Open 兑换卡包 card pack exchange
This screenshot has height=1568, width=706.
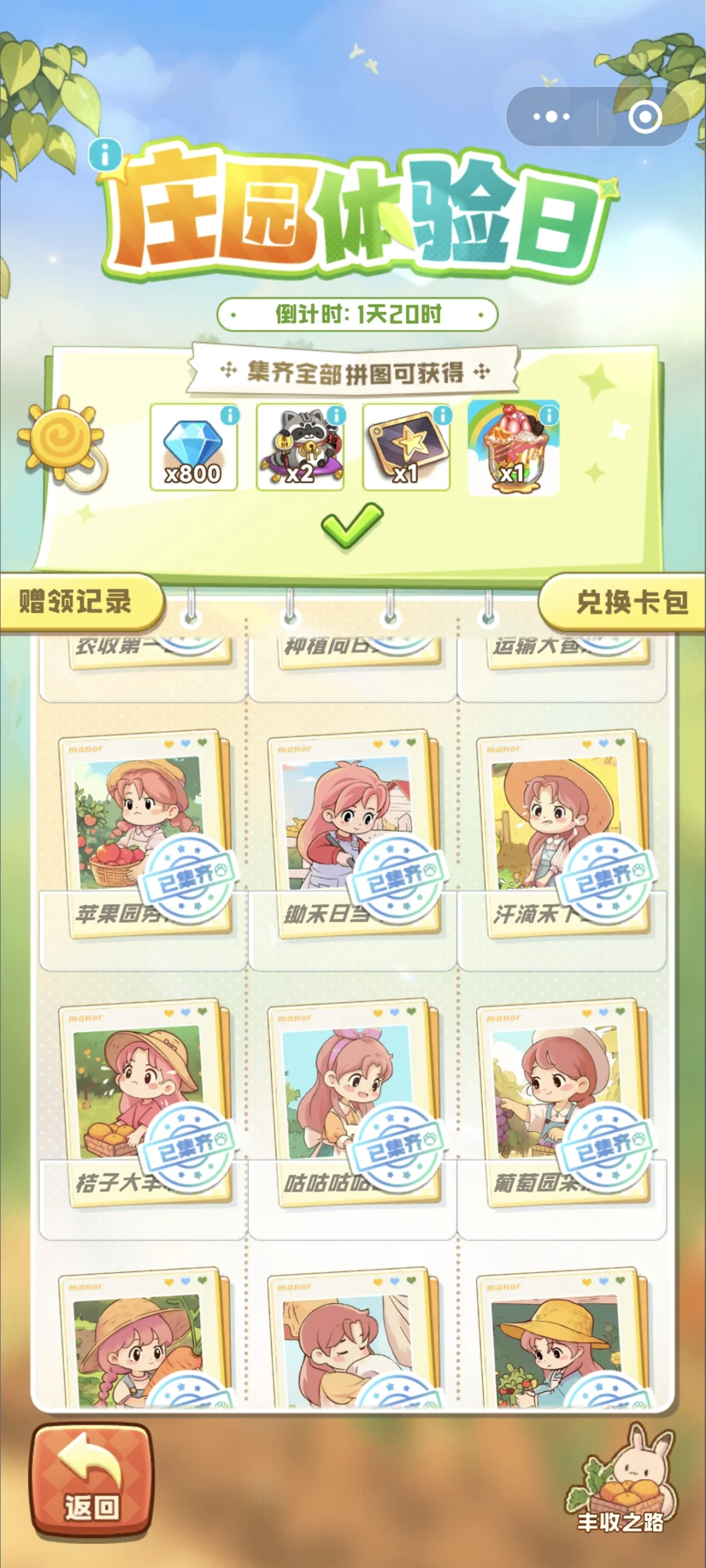[x=624, y=602]
